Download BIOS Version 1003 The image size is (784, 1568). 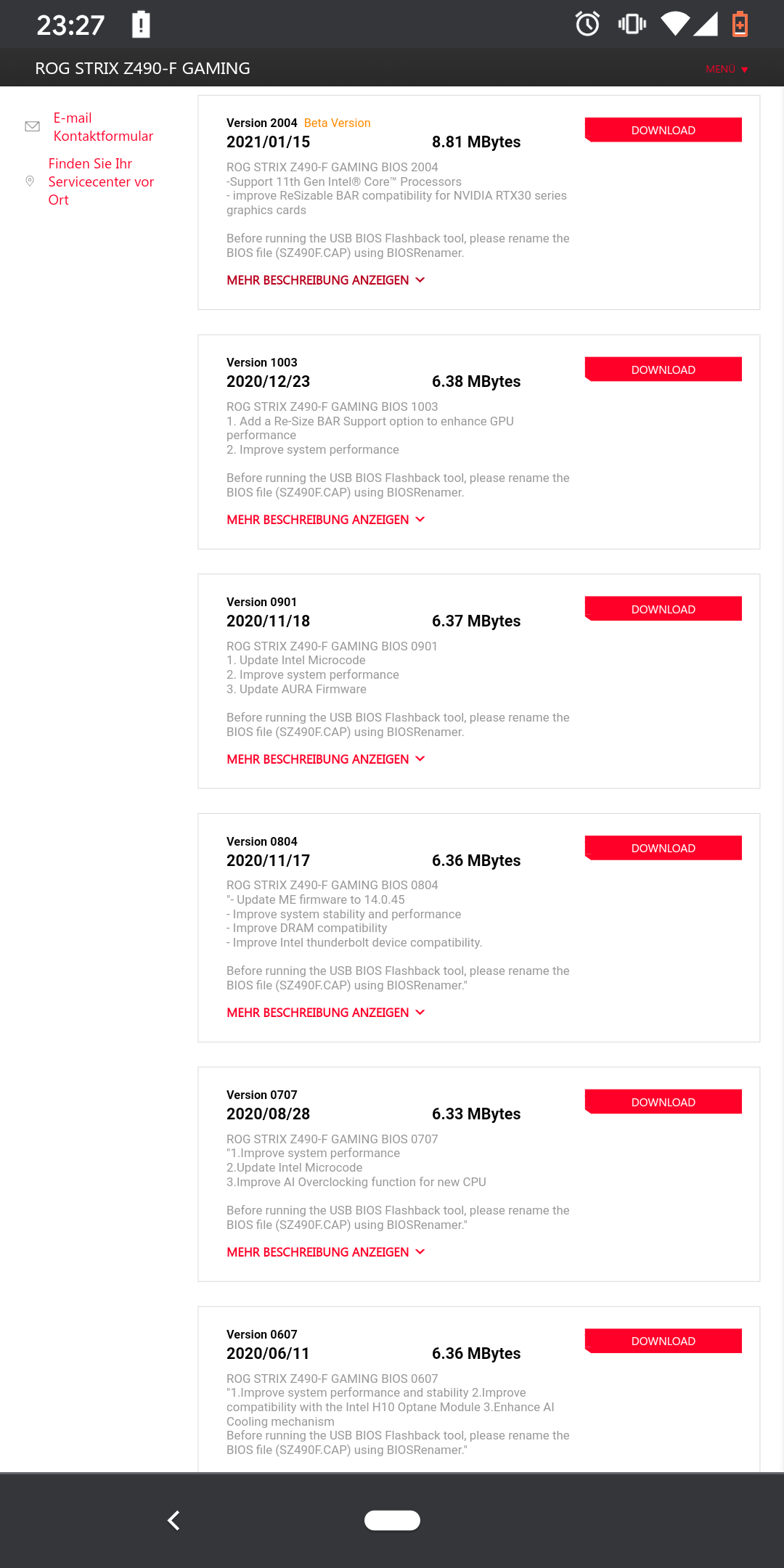tap(663, 369)
